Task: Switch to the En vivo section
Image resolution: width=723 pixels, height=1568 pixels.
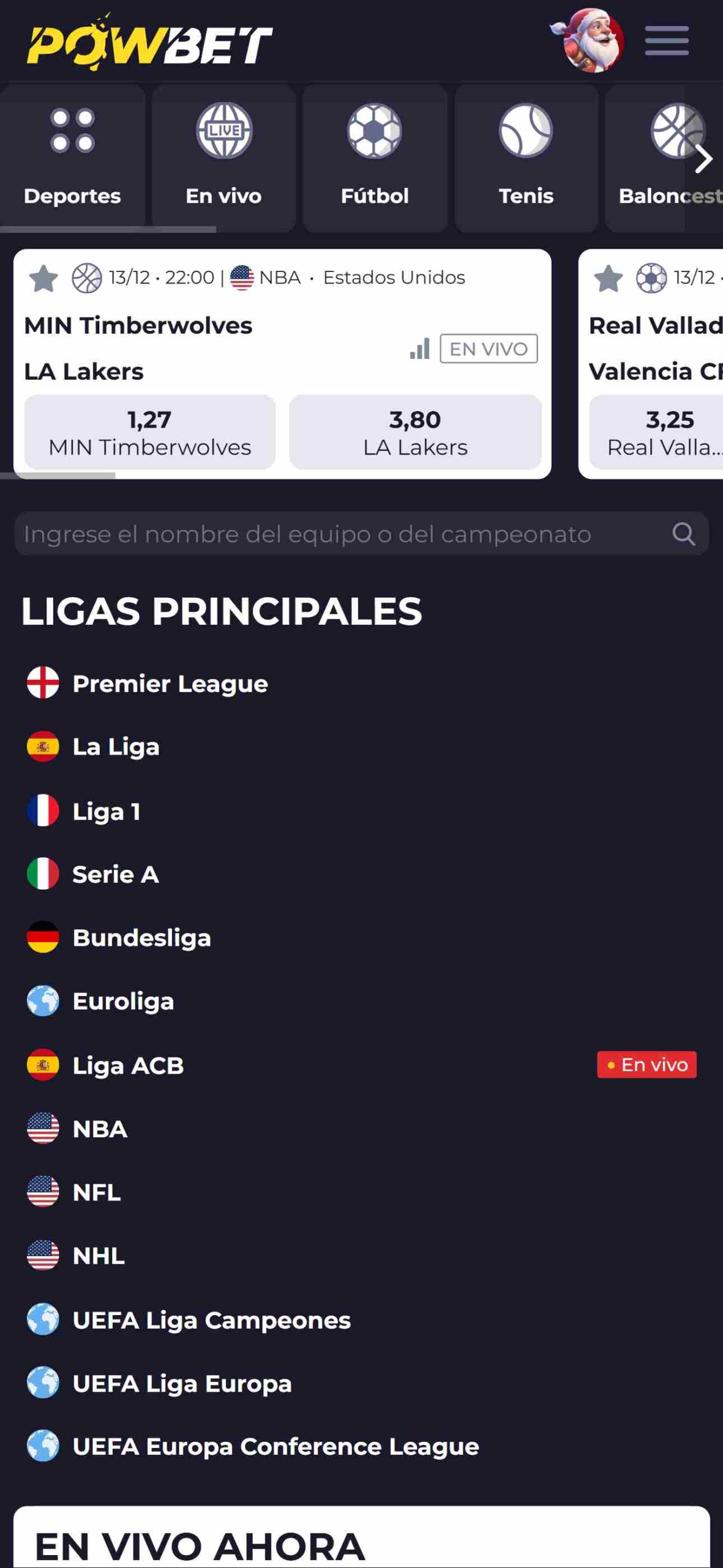Action: 223,157
